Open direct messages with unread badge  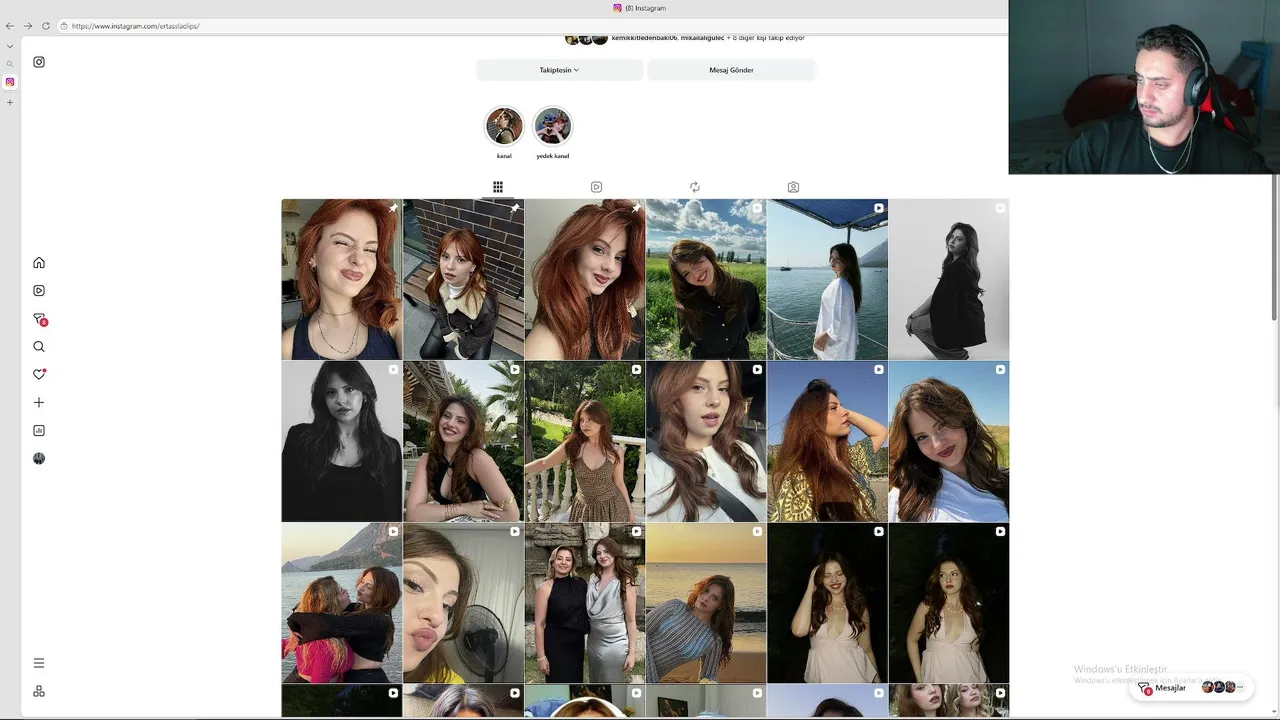(x=40, y=320)
